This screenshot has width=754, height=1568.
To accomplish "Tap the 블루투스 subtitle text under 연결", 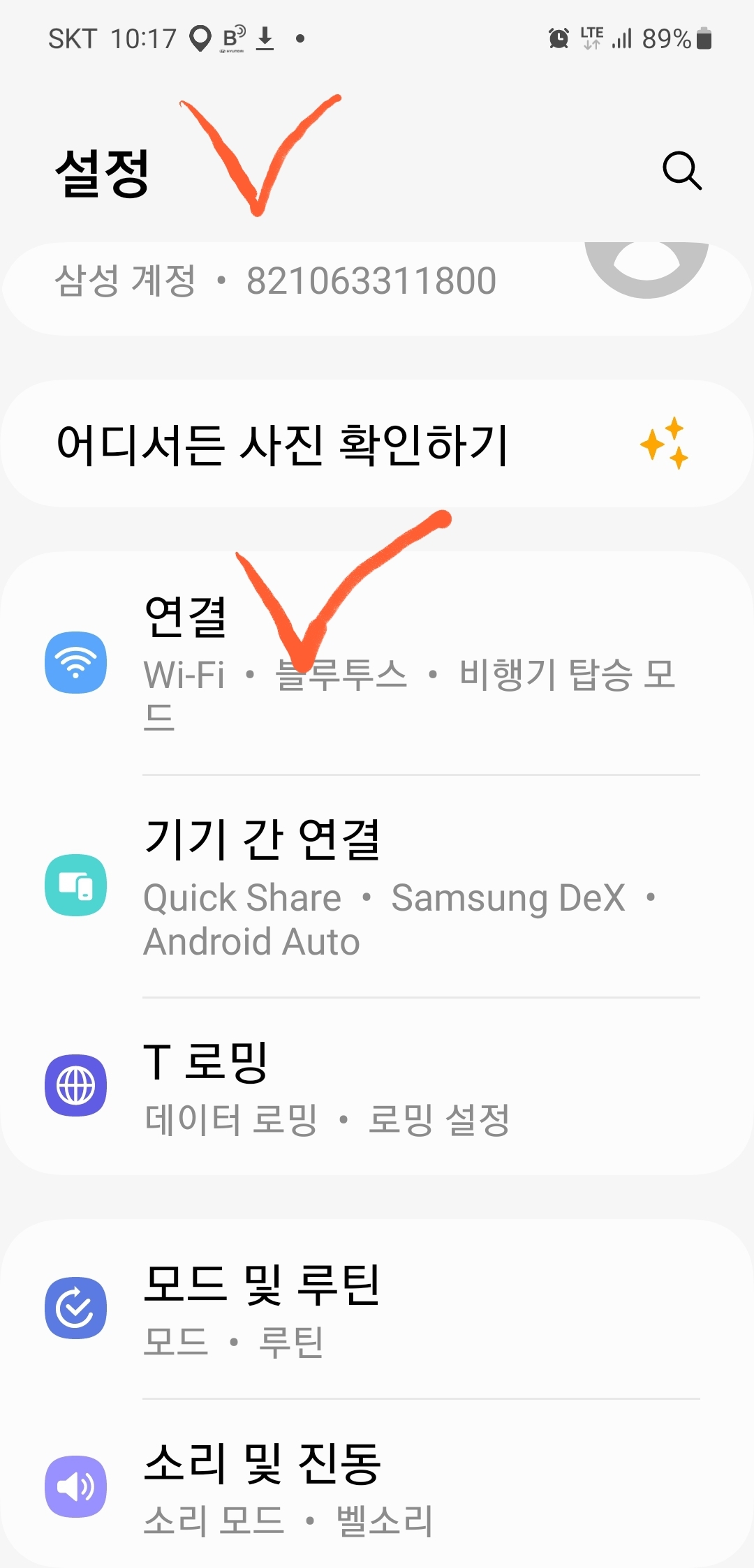I will pyautogui.click(x=340, y=677).
